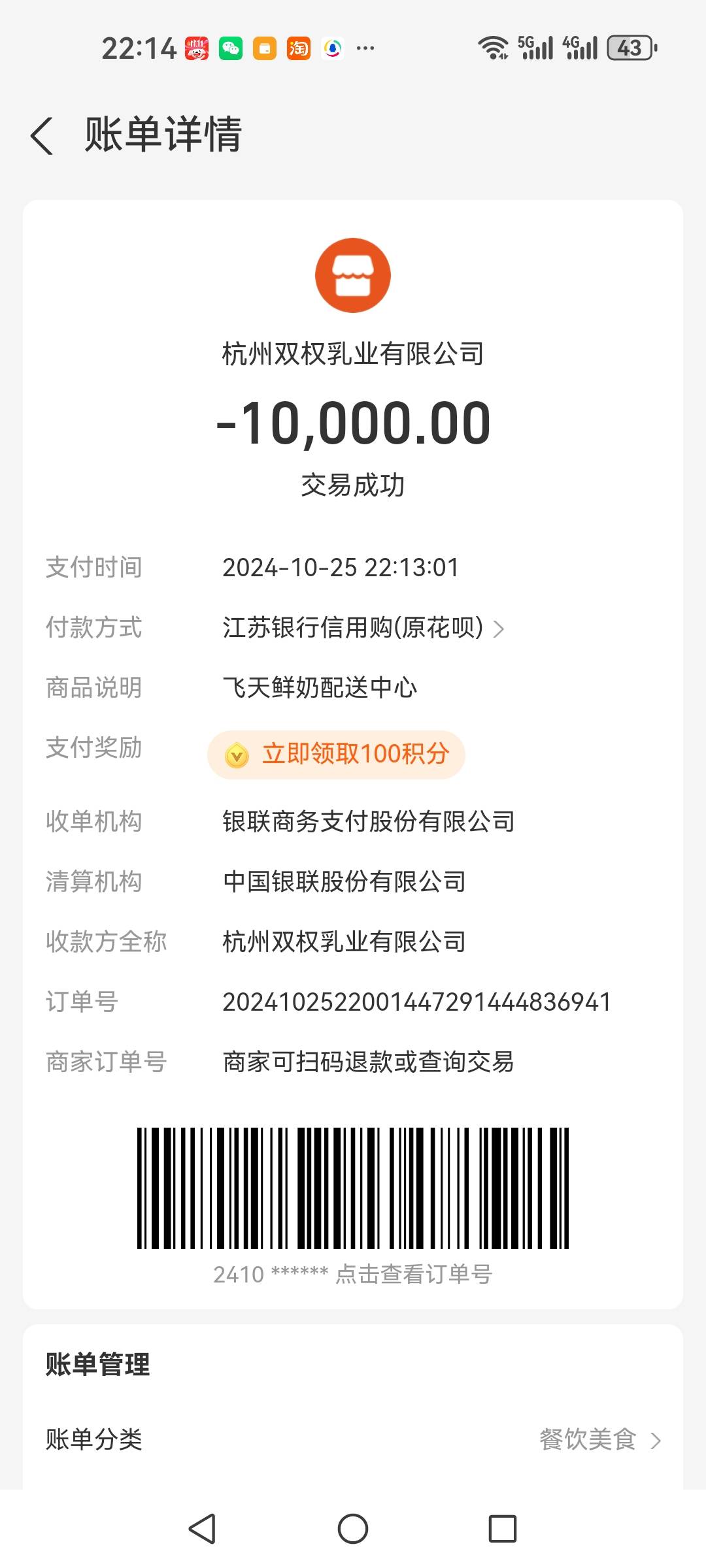Open the 杭州双权乳业有限公司 merchant icon

(x=353, y=275)
